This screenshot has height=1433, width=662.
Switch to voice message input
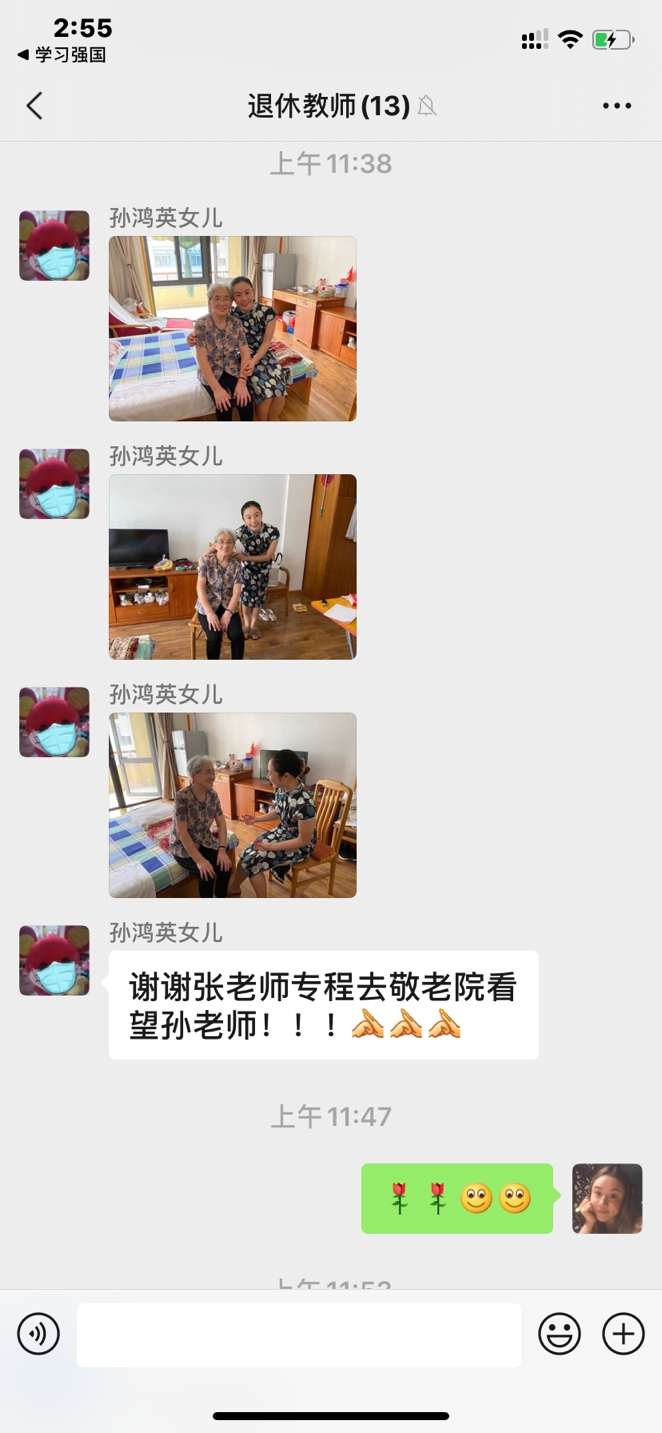(38, 1334)
